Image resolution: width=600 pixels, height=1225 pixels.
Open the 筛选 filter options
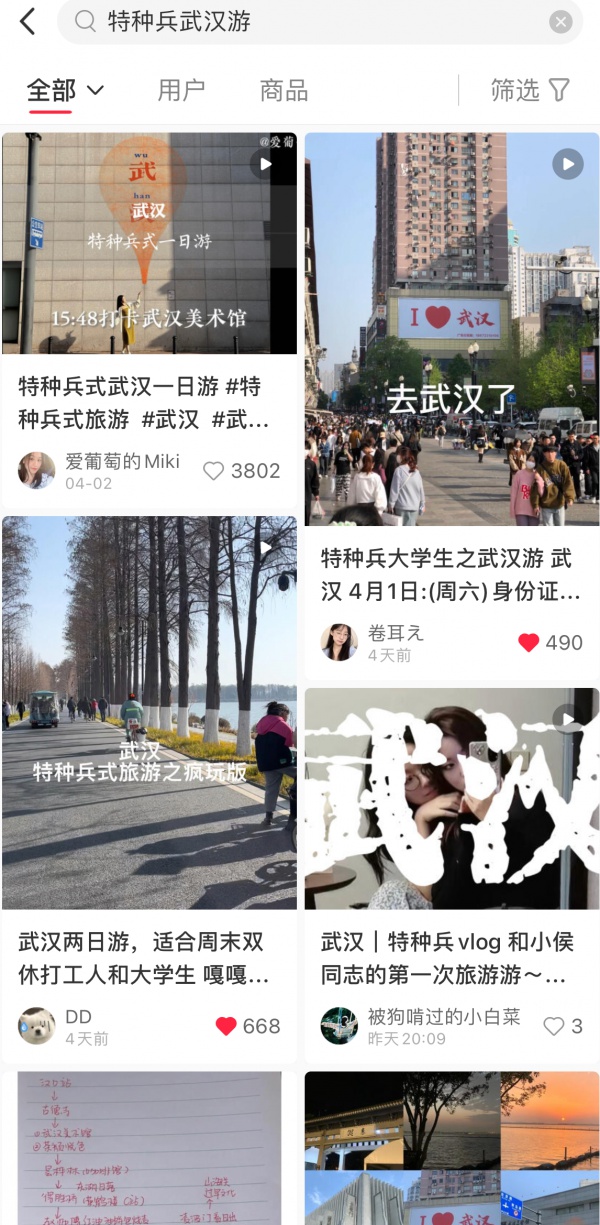pyautogui.click(x=530, y=90)
